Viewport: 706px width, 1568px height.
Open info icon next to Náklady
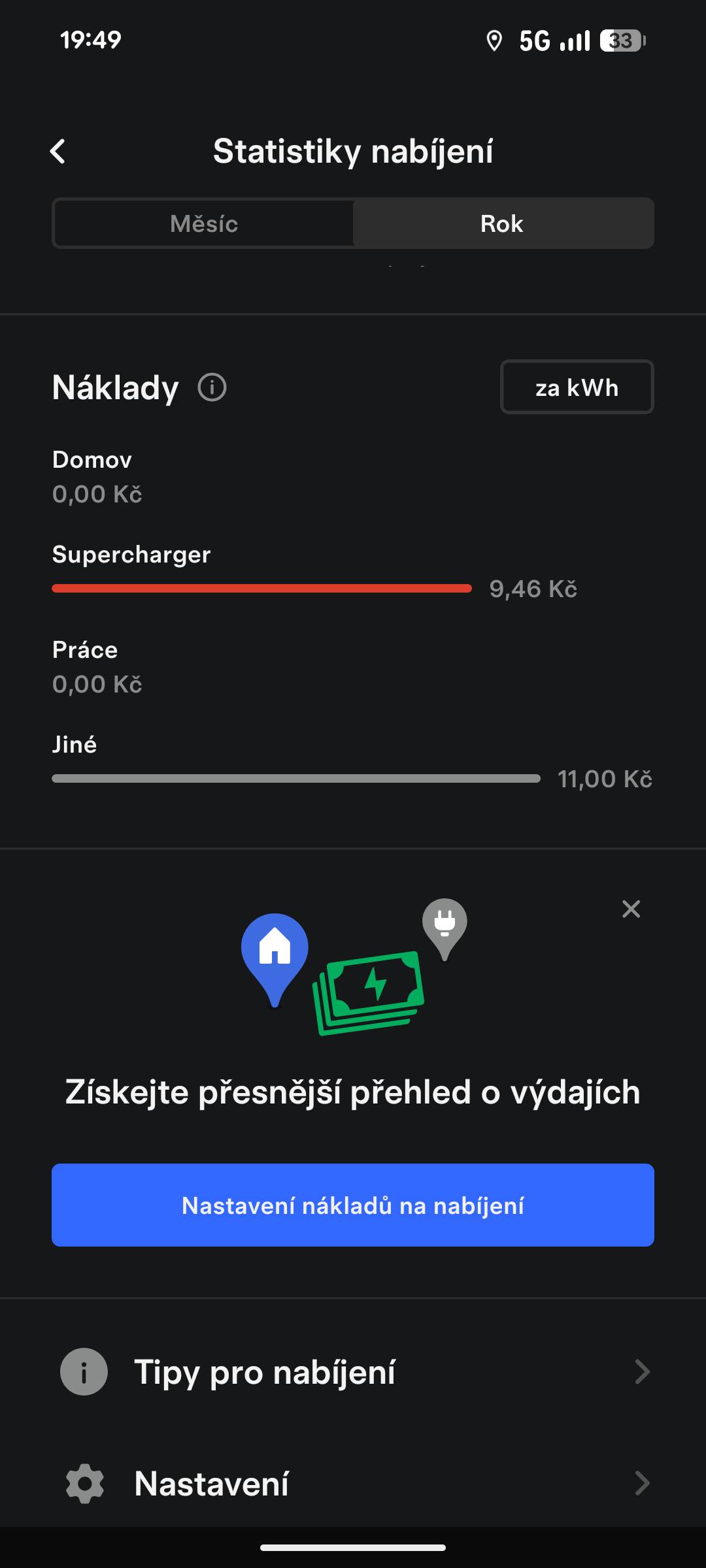pos(212,387)
